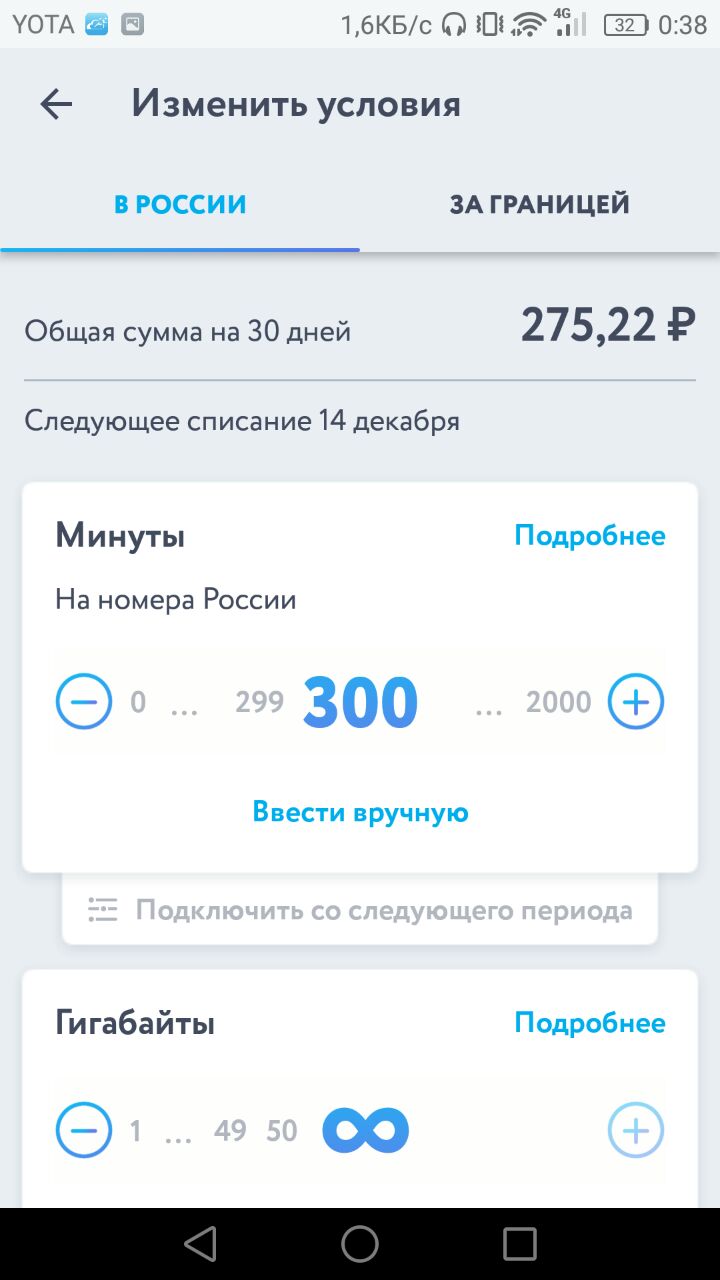This screenshot has height=1280, width=720.
Task: Open recent apps from navigation bar
Action: tap(520, 1244)
